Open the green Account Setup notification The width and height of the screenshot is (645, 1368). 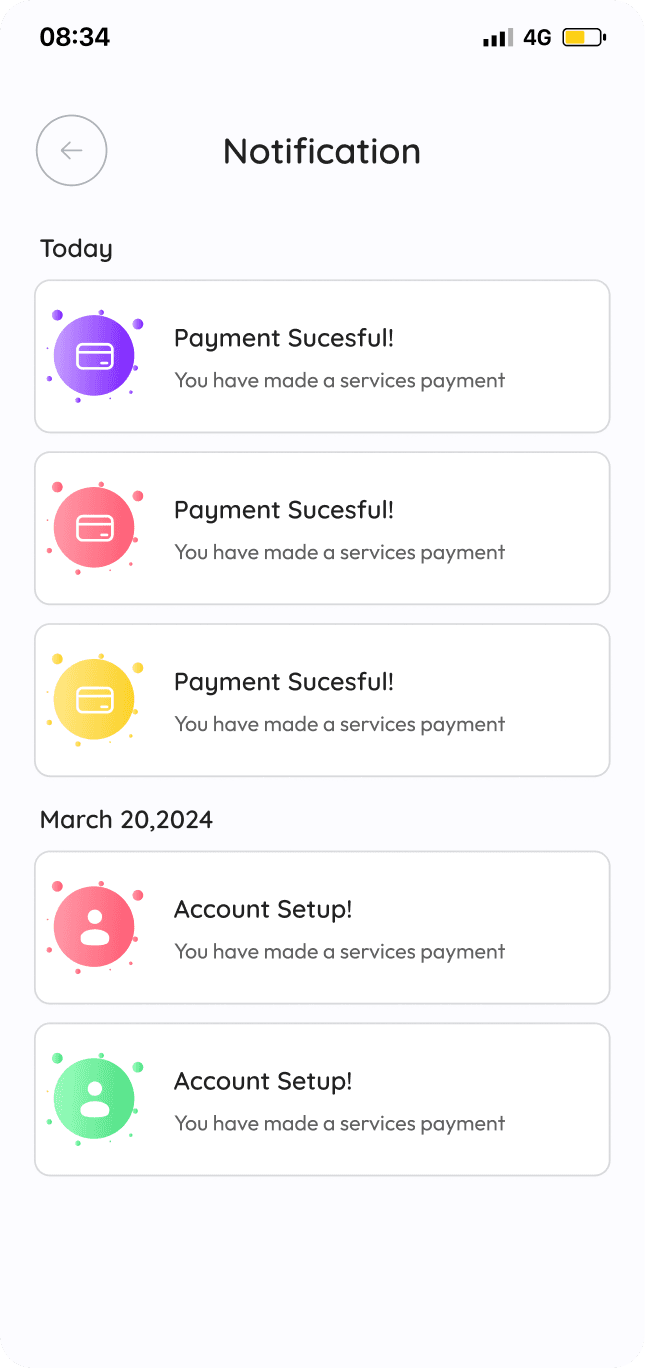(x=322, y=1100)
